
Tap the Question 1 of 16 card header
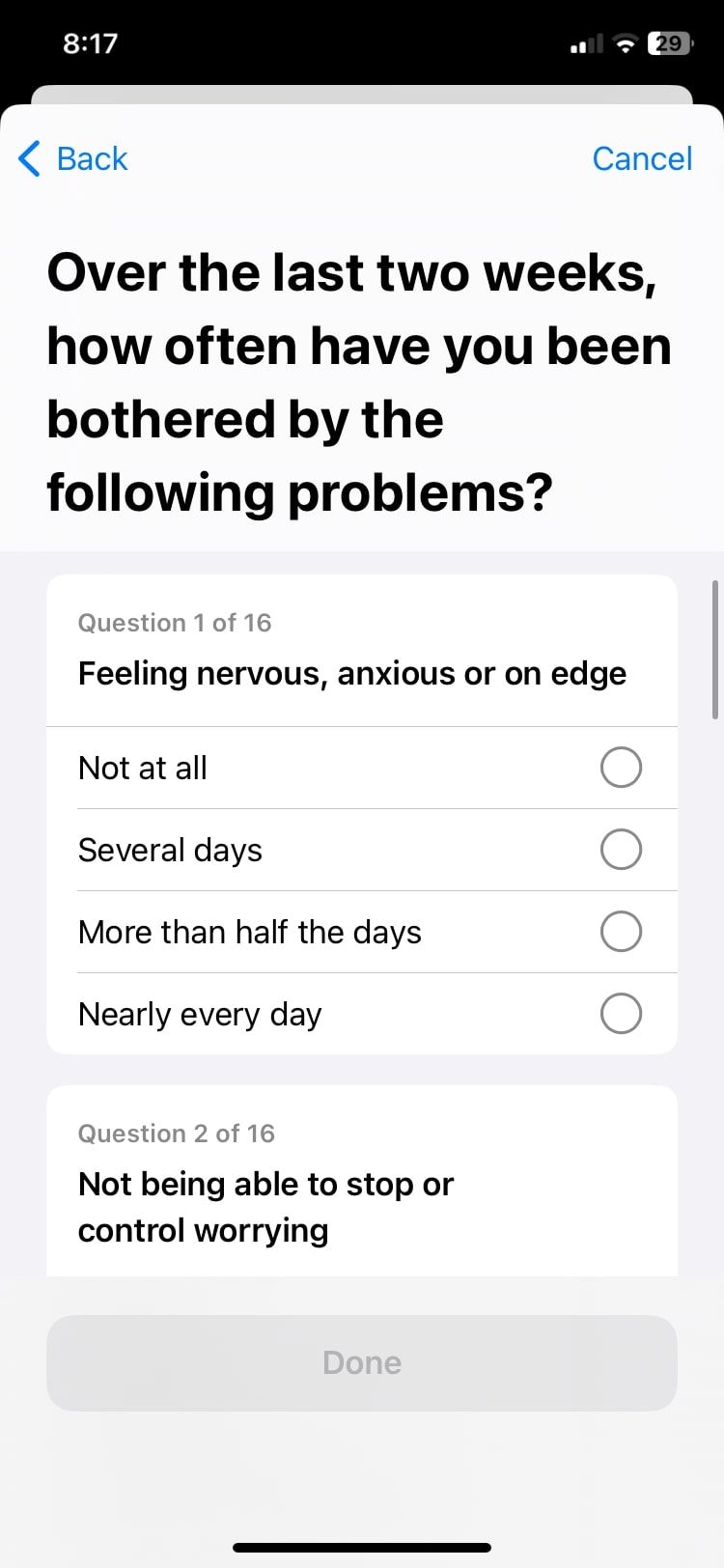(x=175, y=623)
